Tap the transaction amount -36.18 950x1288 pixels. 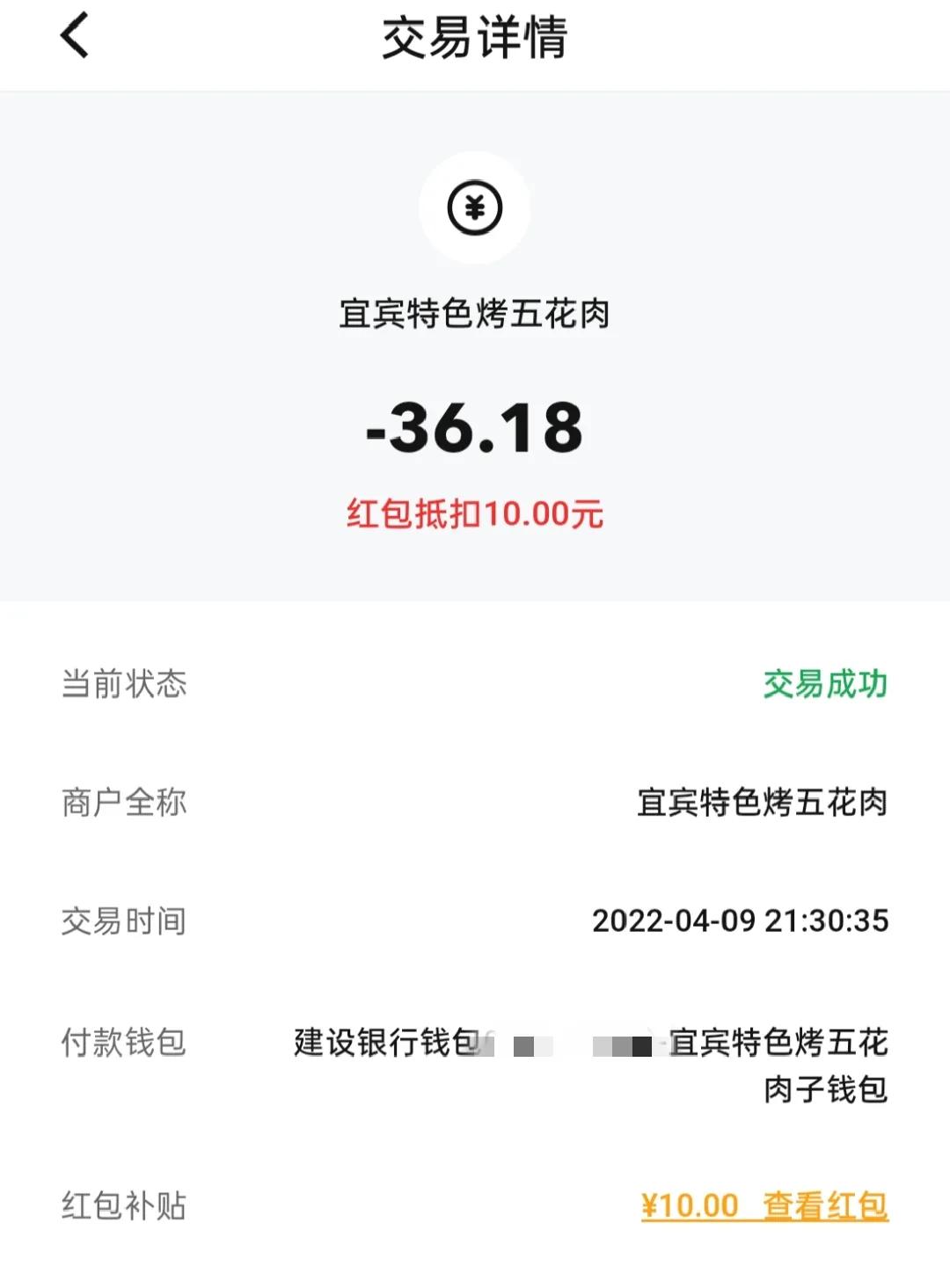click(474, 428)
